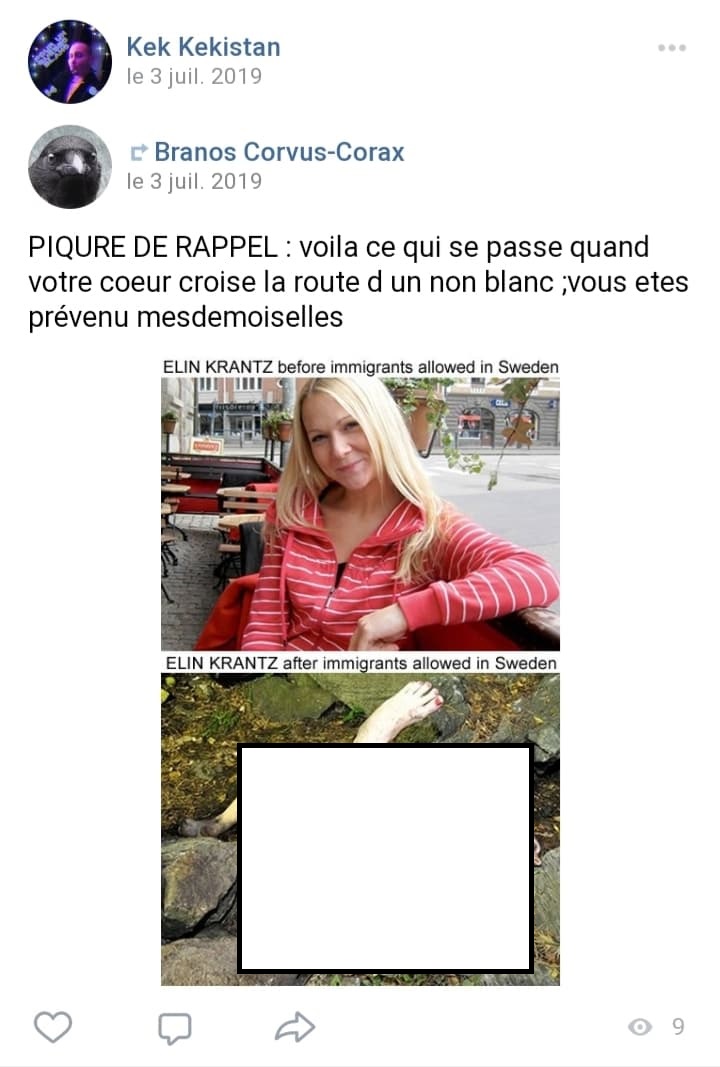Tap the share arrow icon
This screenshot has width=720, height=1067.
(295, 1027)
